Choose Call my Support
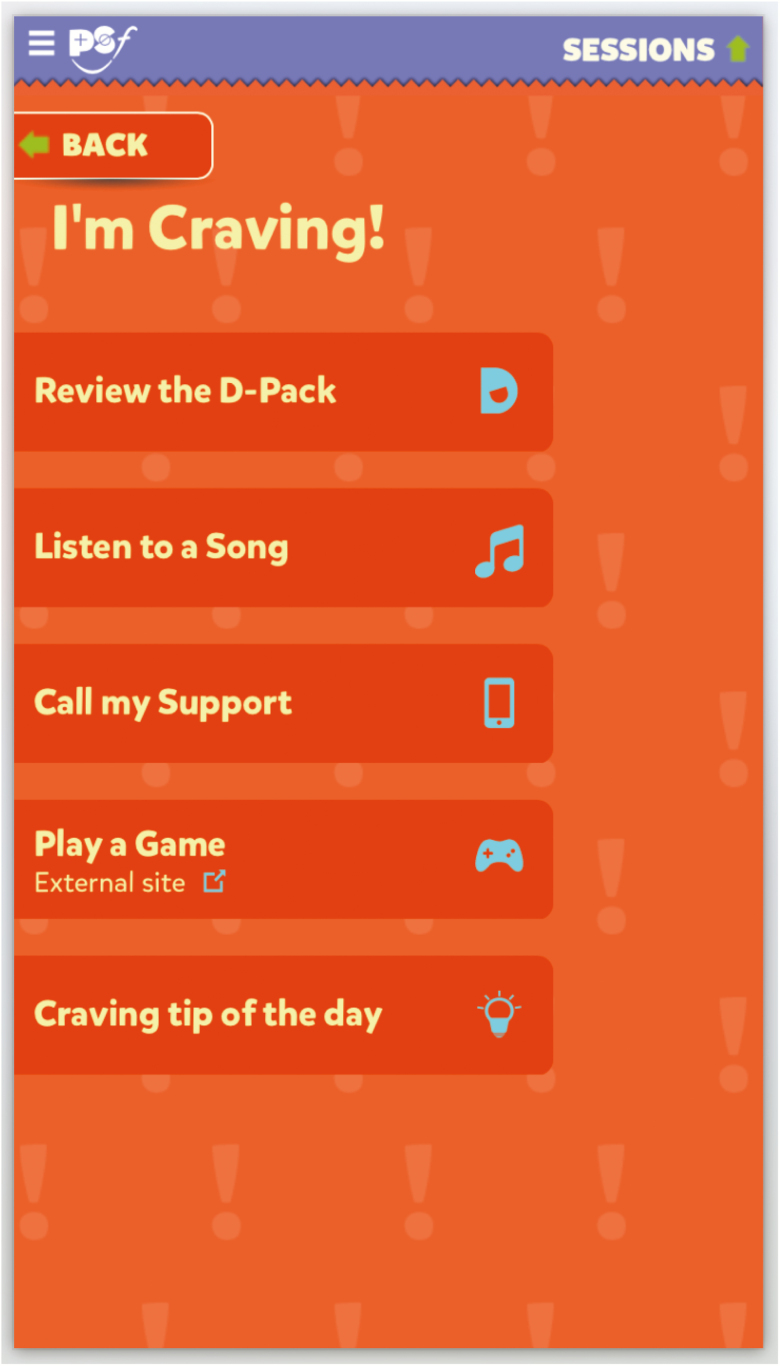 pyautogui.click(x=283, y=703)
